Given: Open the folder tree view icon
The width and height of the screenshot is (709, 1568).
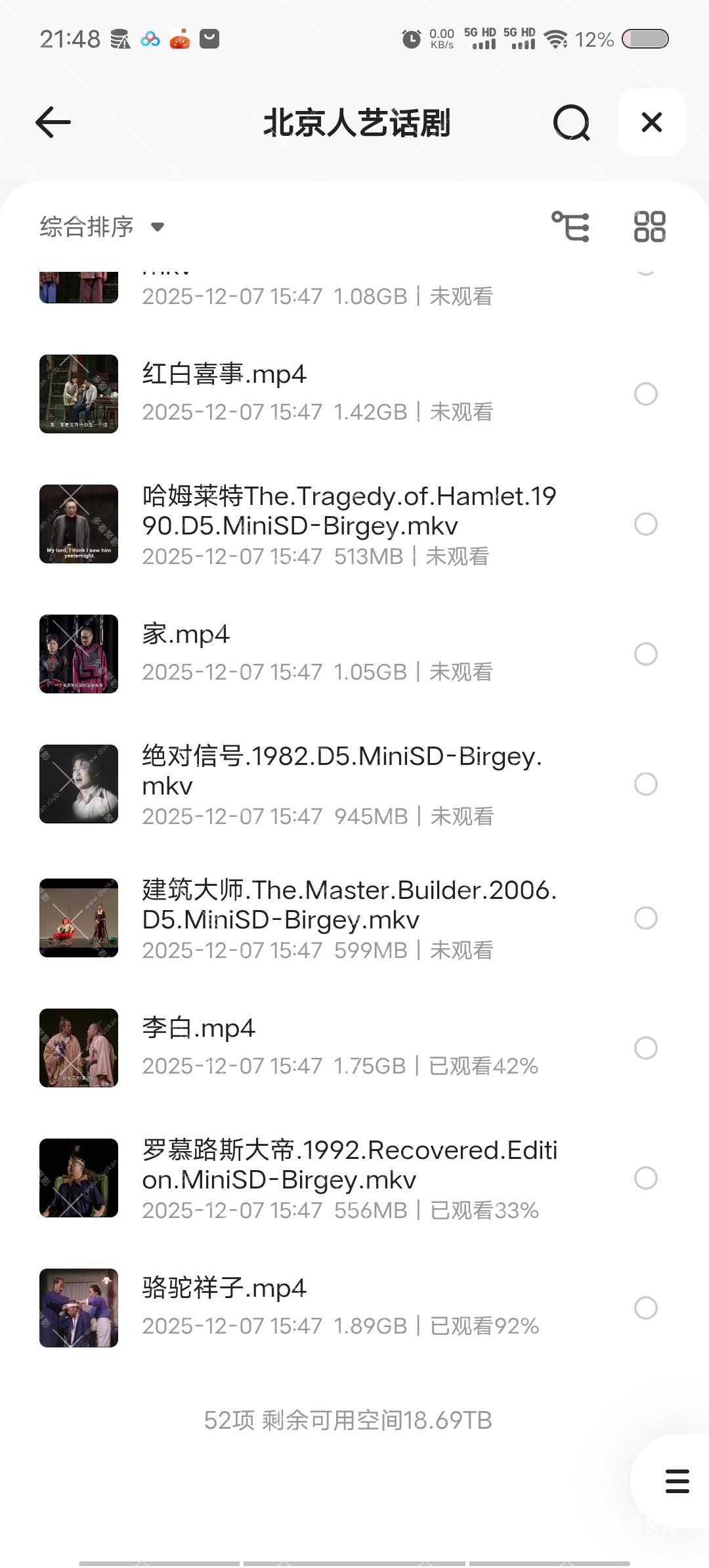Looking at the screenshot, I should [570, 227].
